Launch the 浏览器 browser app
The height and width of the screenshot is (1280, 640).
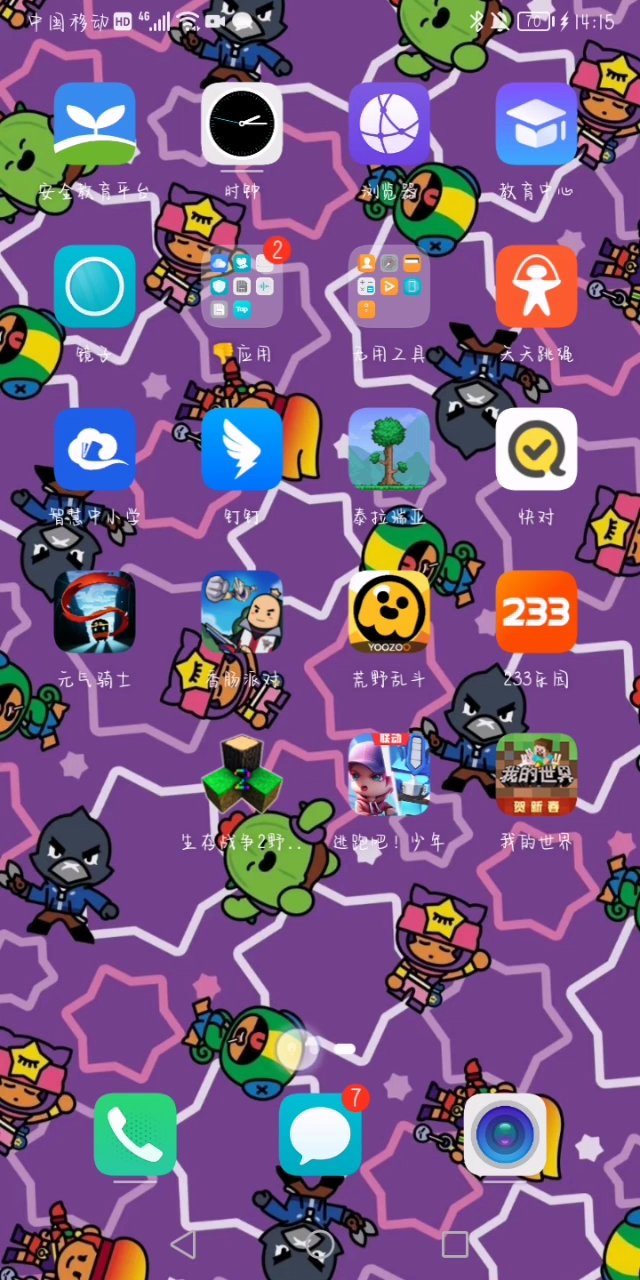[x=389, y=124]
